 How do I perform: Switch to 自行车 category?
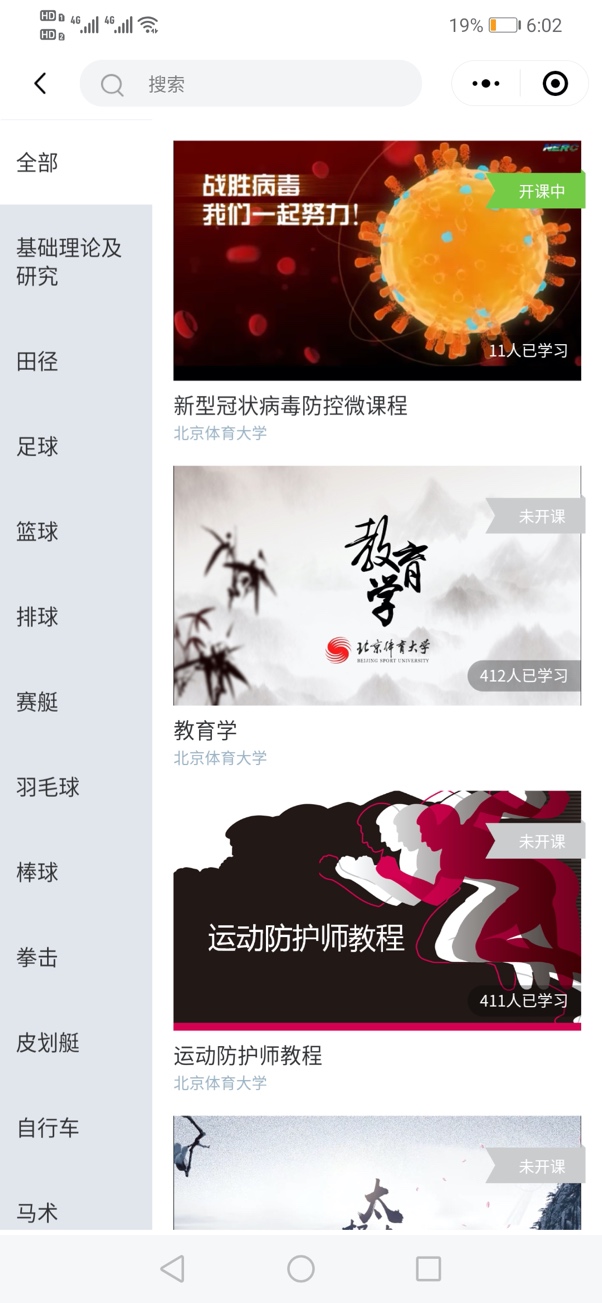point(48,1128)
